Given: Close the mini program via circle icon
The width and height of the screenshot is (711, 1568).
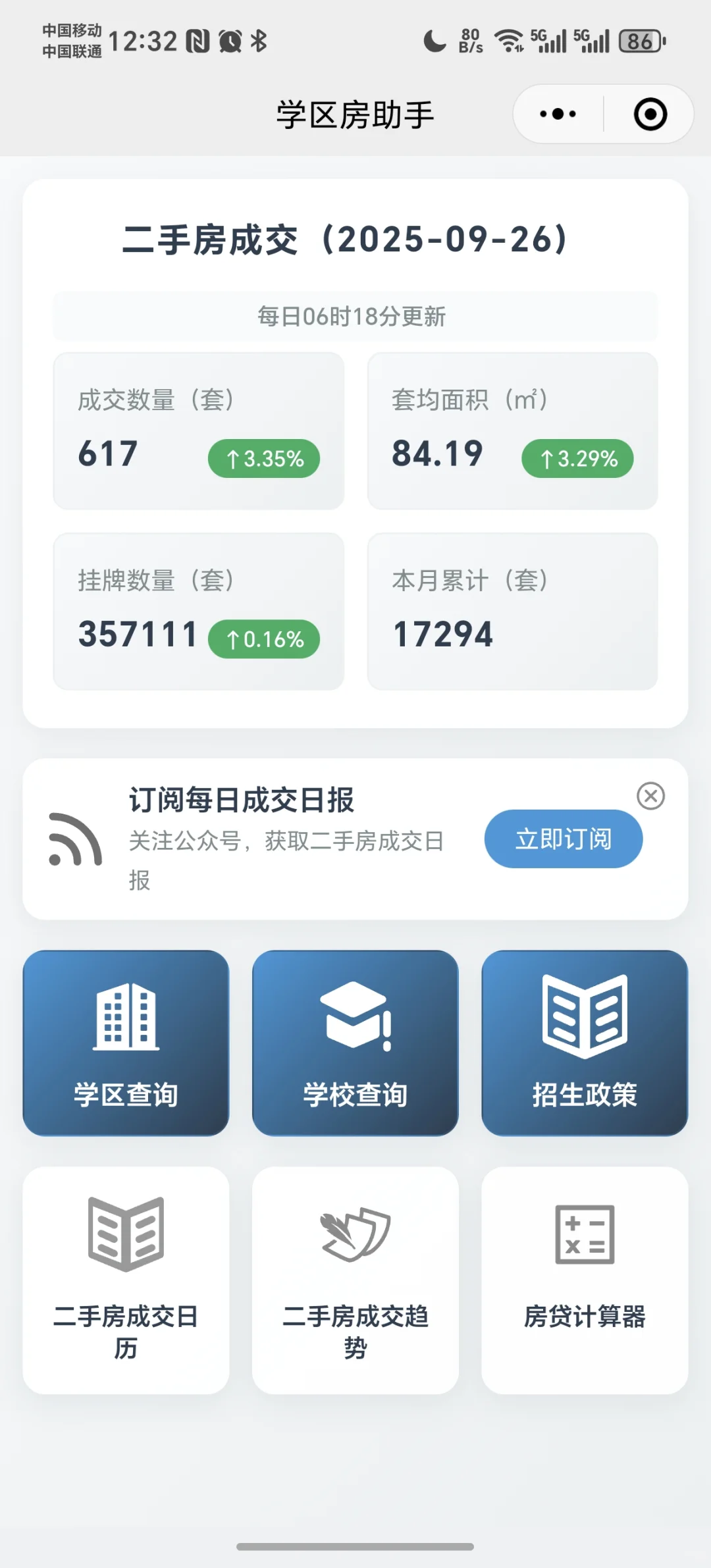Looking at the screenshot, I should [650, 114].
